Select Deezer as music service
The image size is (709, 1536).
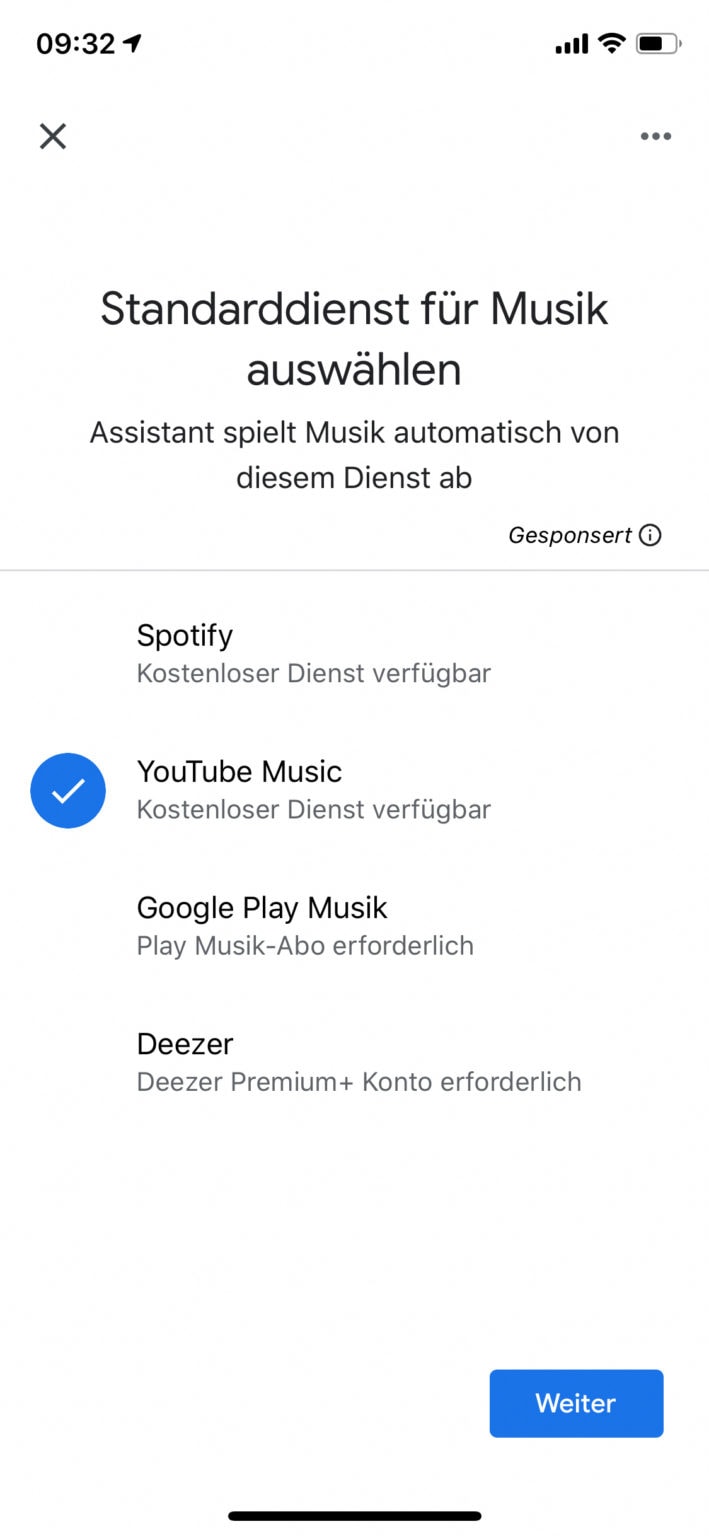(358, 1062)
